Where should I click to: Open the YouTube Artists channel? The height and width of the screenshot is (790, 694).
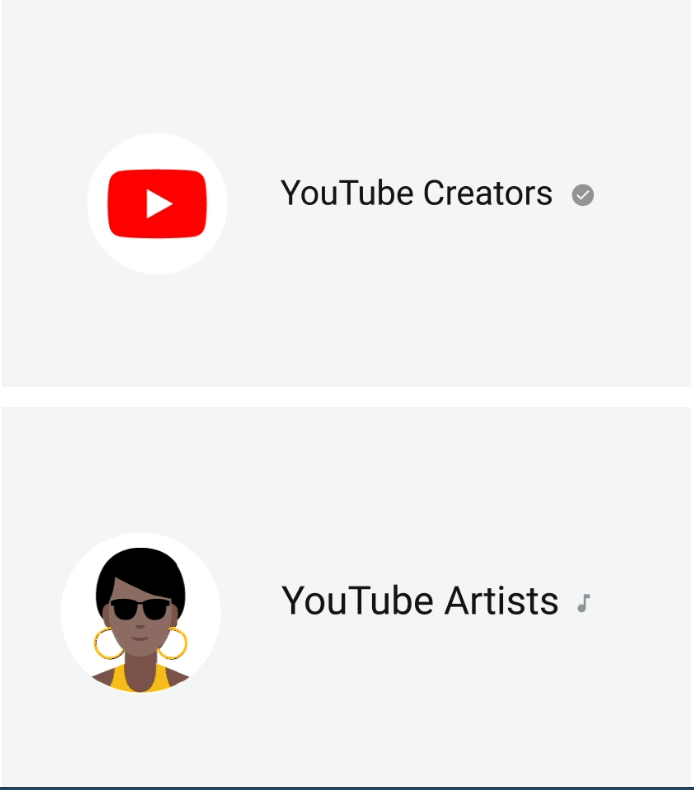pos(420,601)
